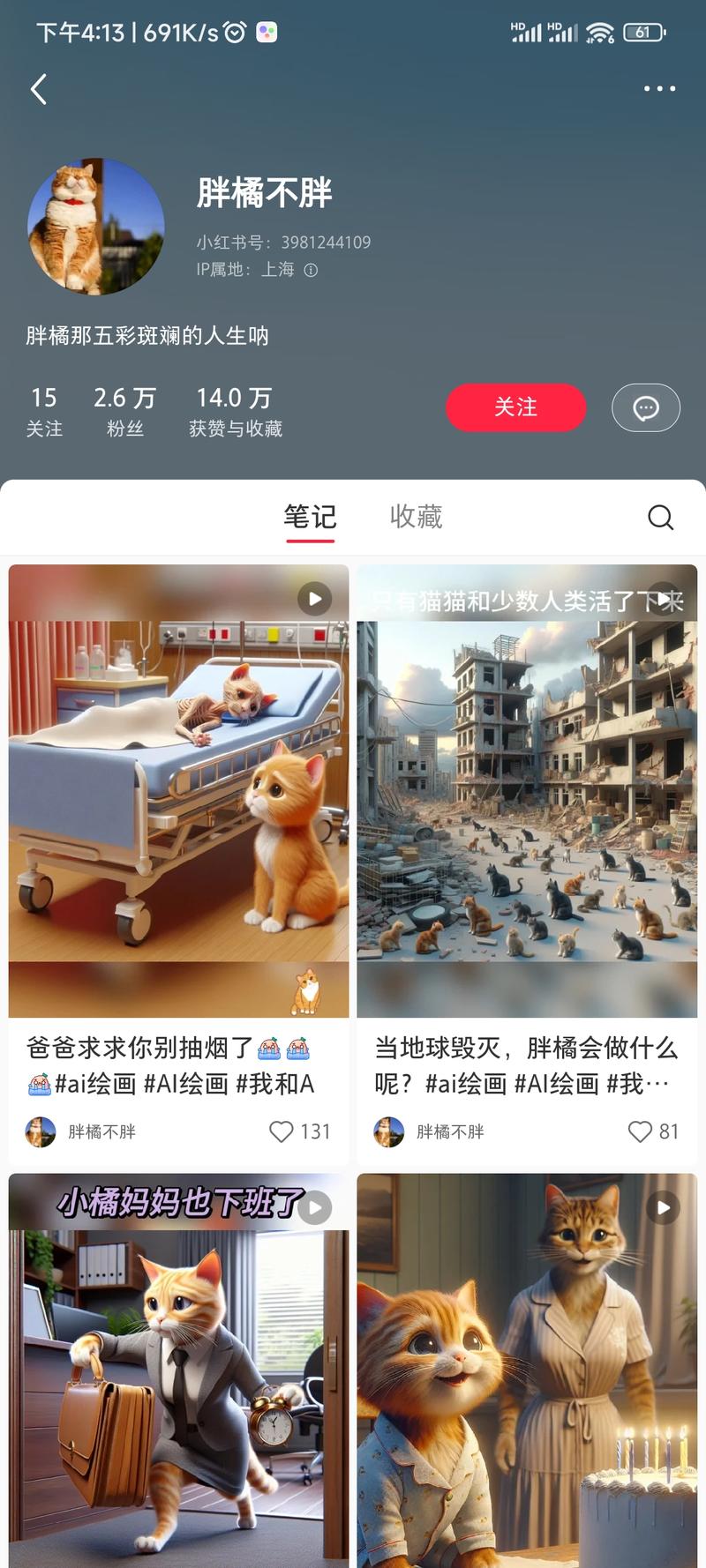Open the three-dot overflow menu
Viewport: 706px width, 1568px height.
(659, 88)
